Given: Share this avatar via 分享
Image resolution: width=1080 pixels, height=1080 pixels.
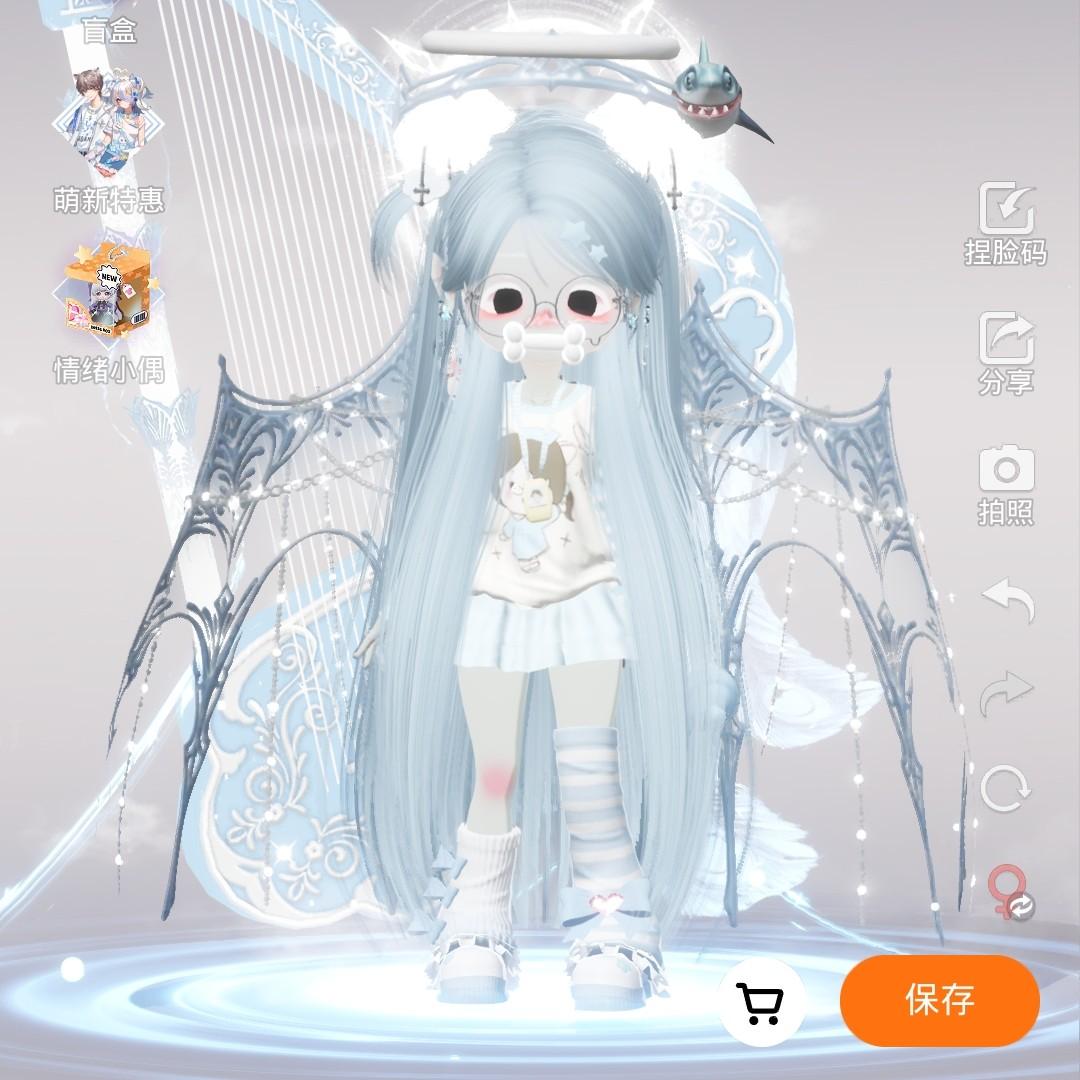Looking at the screenshot, I should [x=1005, y=352].
